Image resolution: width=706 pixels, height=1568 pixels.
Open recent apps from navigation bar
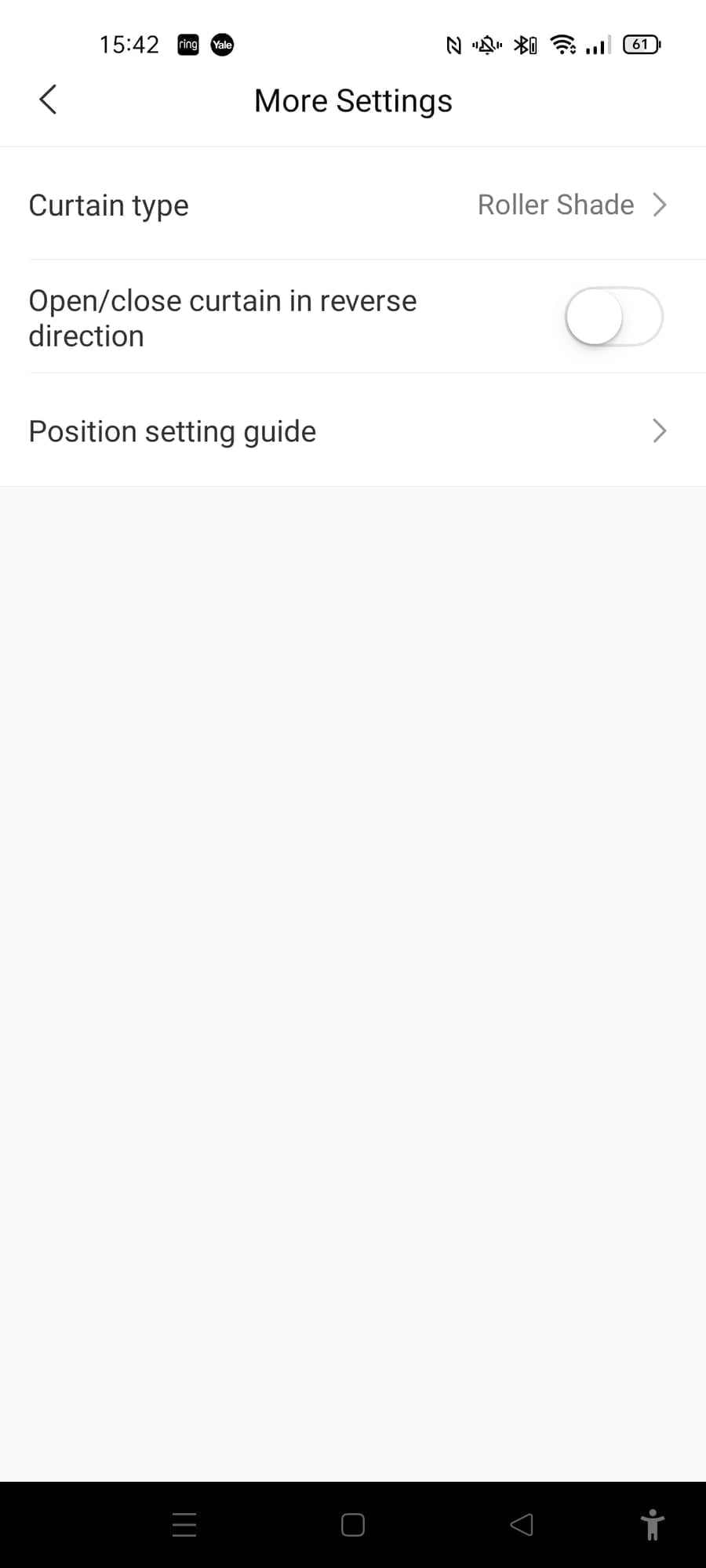[184, 1525]
